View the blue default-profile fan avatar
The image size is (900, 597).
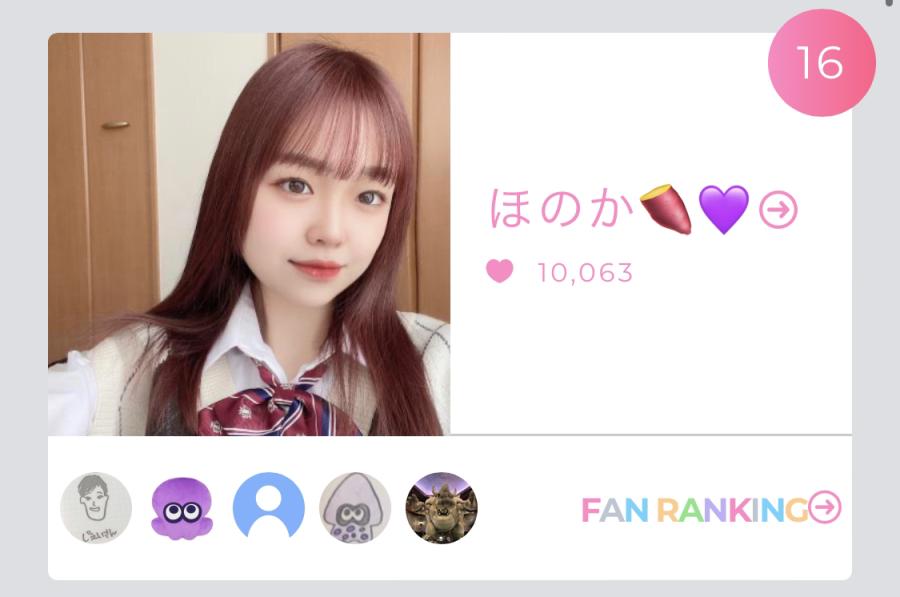[268, 508]
